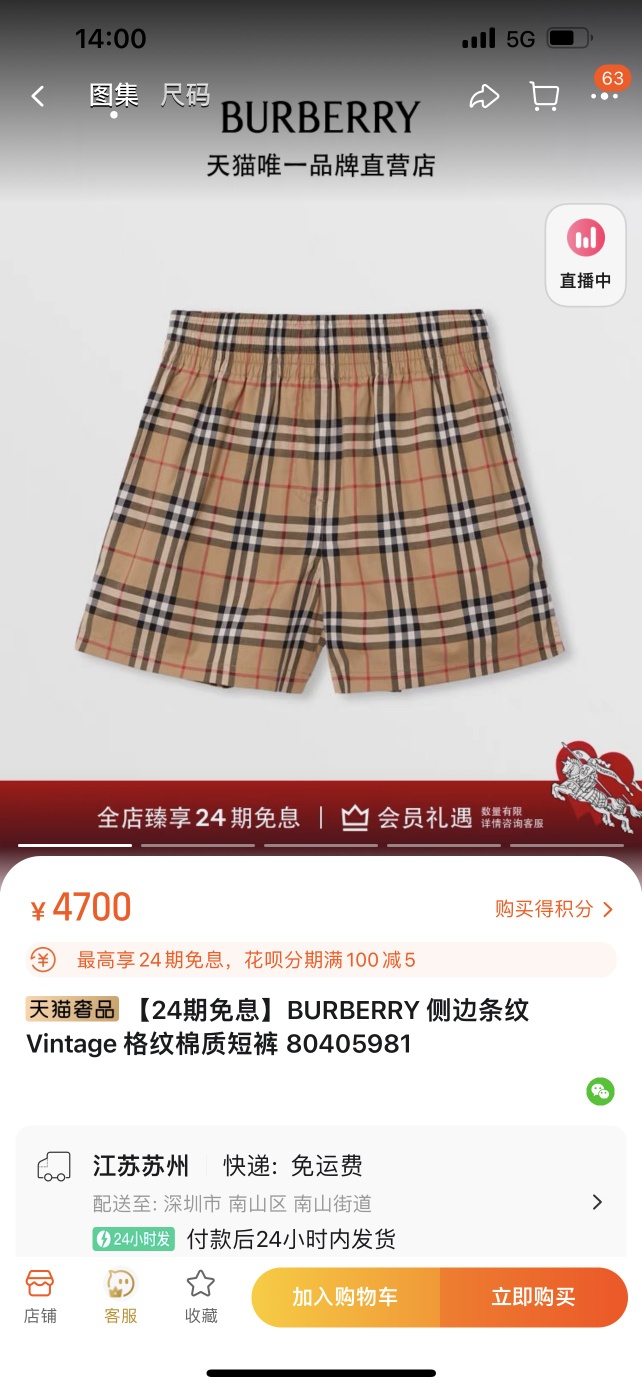
Task: Tap the green WeChat share icon
Action: [600, 1091]
